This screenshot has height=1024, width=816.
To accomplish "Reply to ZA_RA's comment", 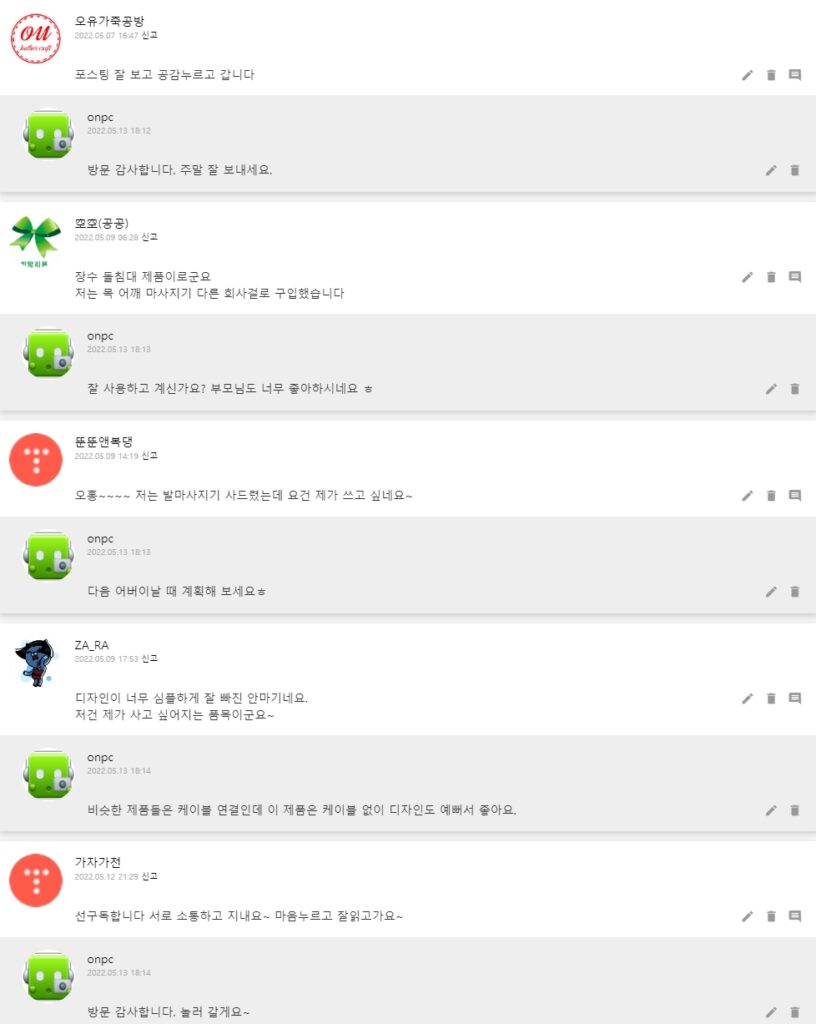I will tap(795, 698).
